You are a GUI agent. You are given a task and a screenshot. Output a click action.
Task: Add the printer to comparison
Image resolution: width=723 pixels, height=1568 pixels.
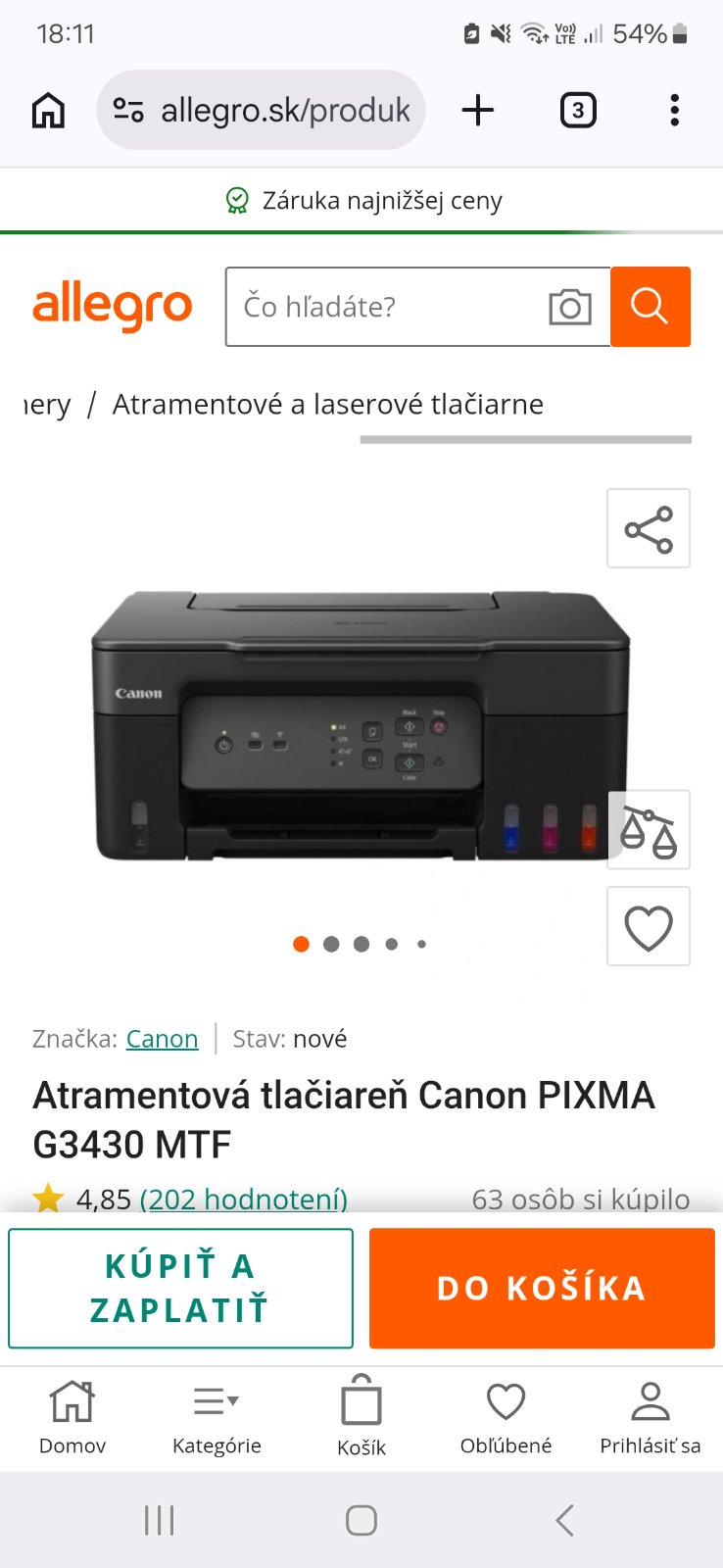pos(649,830)
